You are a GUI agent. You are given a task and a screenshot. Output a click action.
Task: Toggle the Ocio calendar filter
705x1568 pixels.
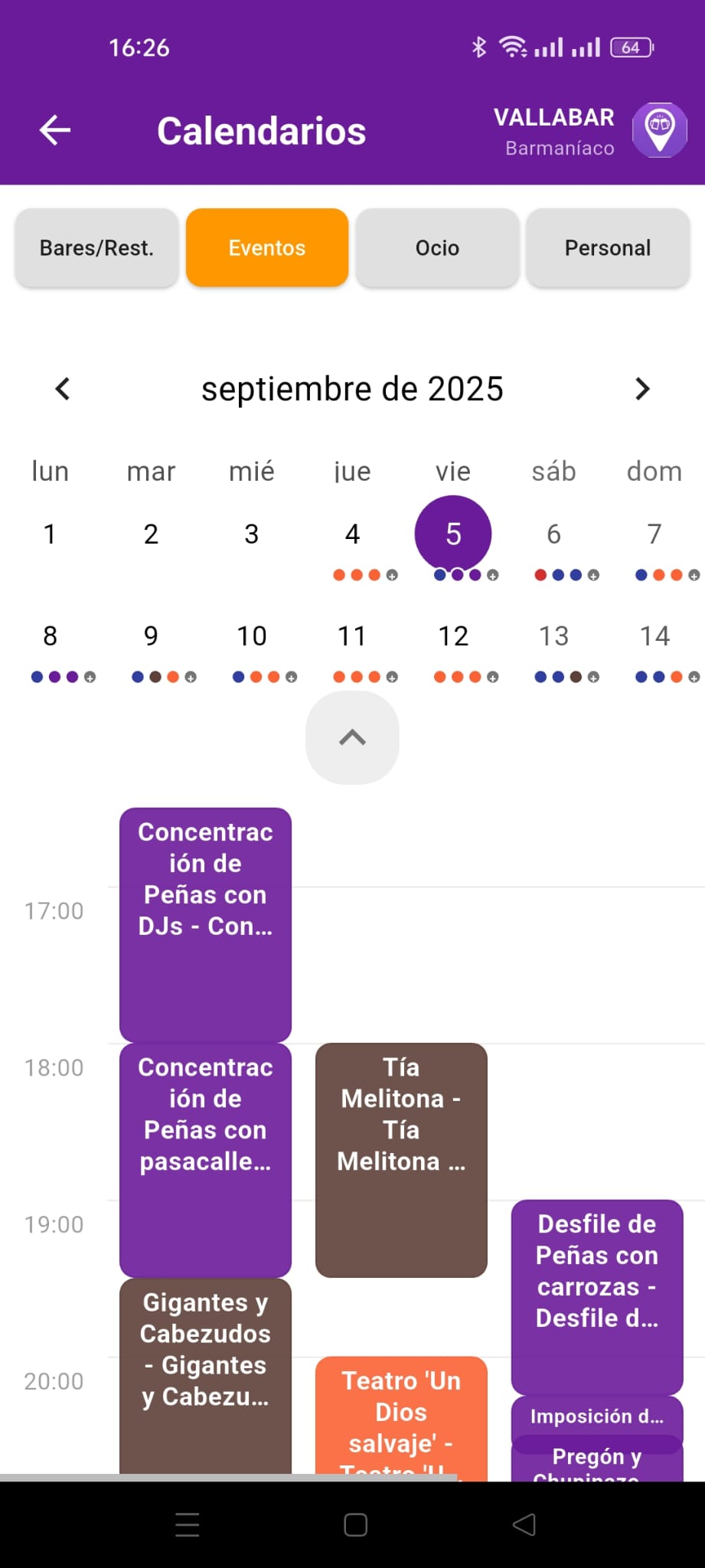[437, 247]
